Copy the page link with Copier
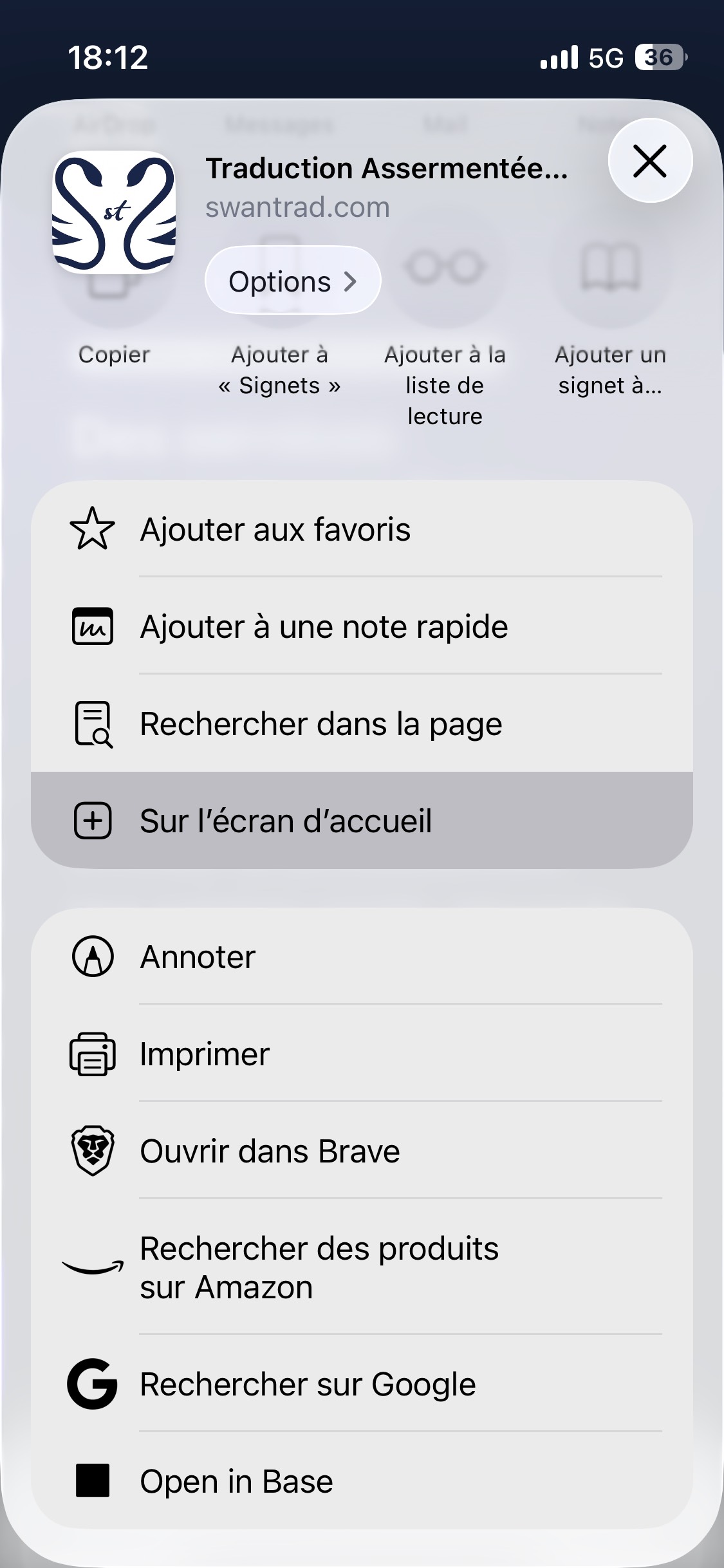Screen dimensions: 724x1568 [114, 354]
